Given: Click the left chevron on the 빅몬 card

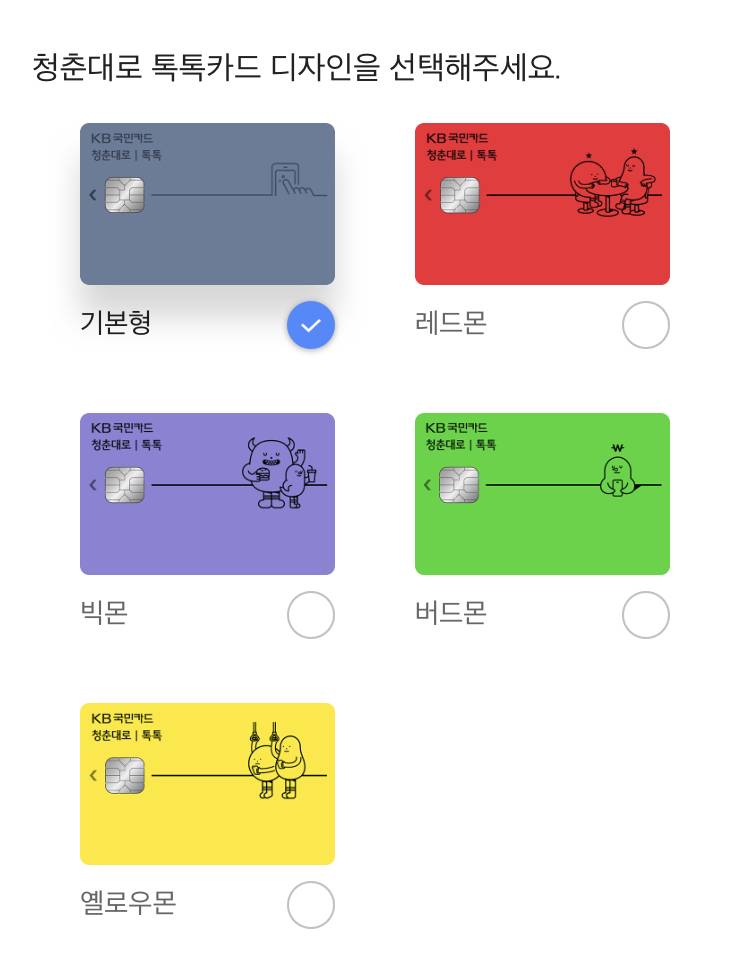Looking at the screenshot, I should (x=93, y=485).
